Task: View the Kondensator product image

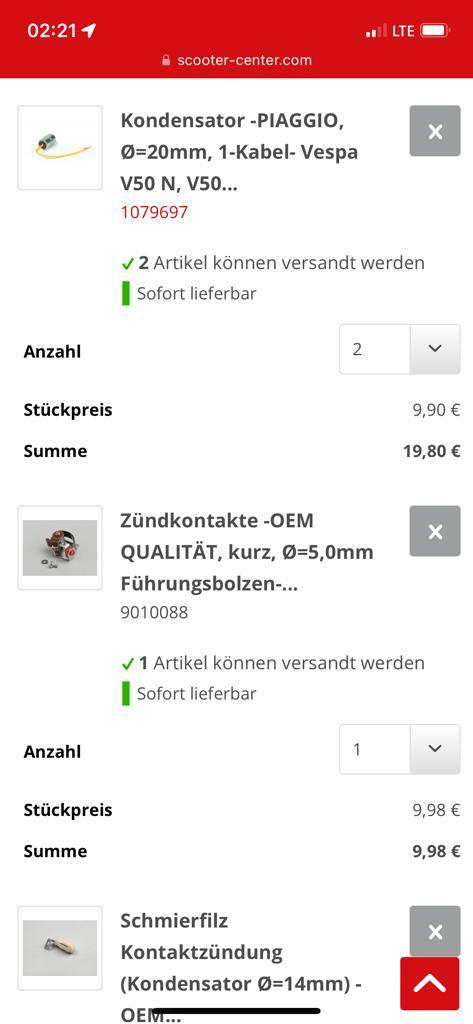Action: point(60,148)
